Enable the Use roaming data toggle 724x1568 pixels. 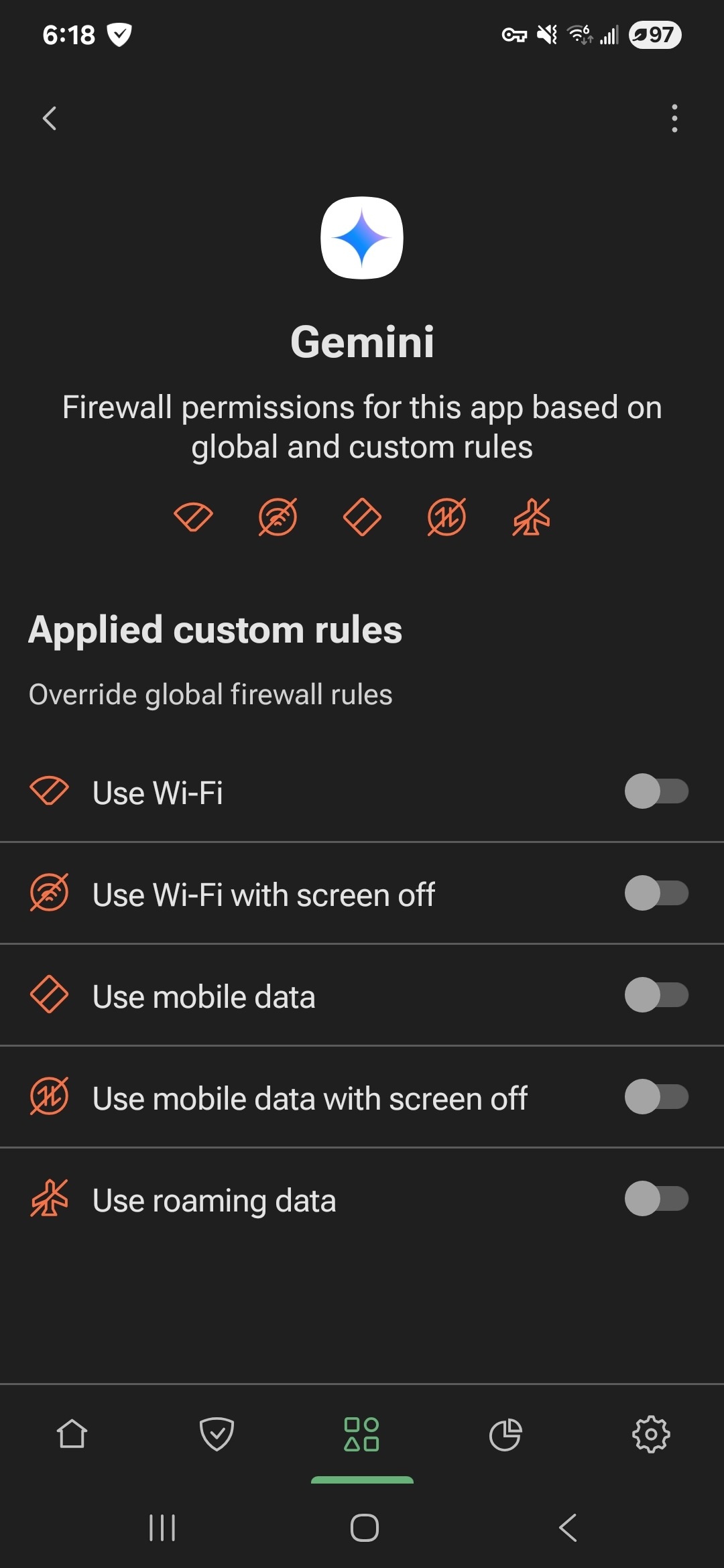pos(657,1199)
